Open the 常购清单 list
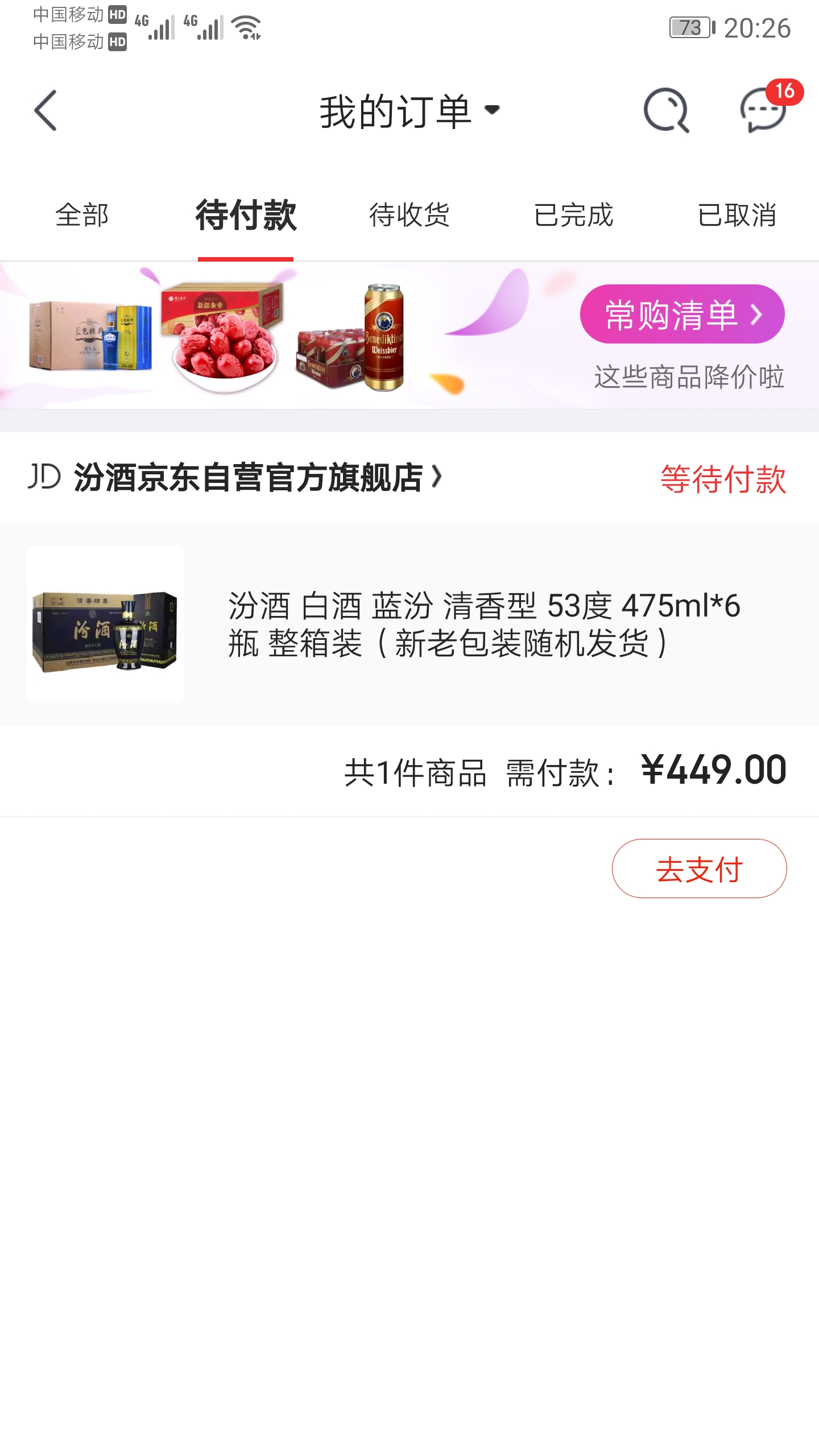This screenshot has height=1456, width=819. (682, 314)
